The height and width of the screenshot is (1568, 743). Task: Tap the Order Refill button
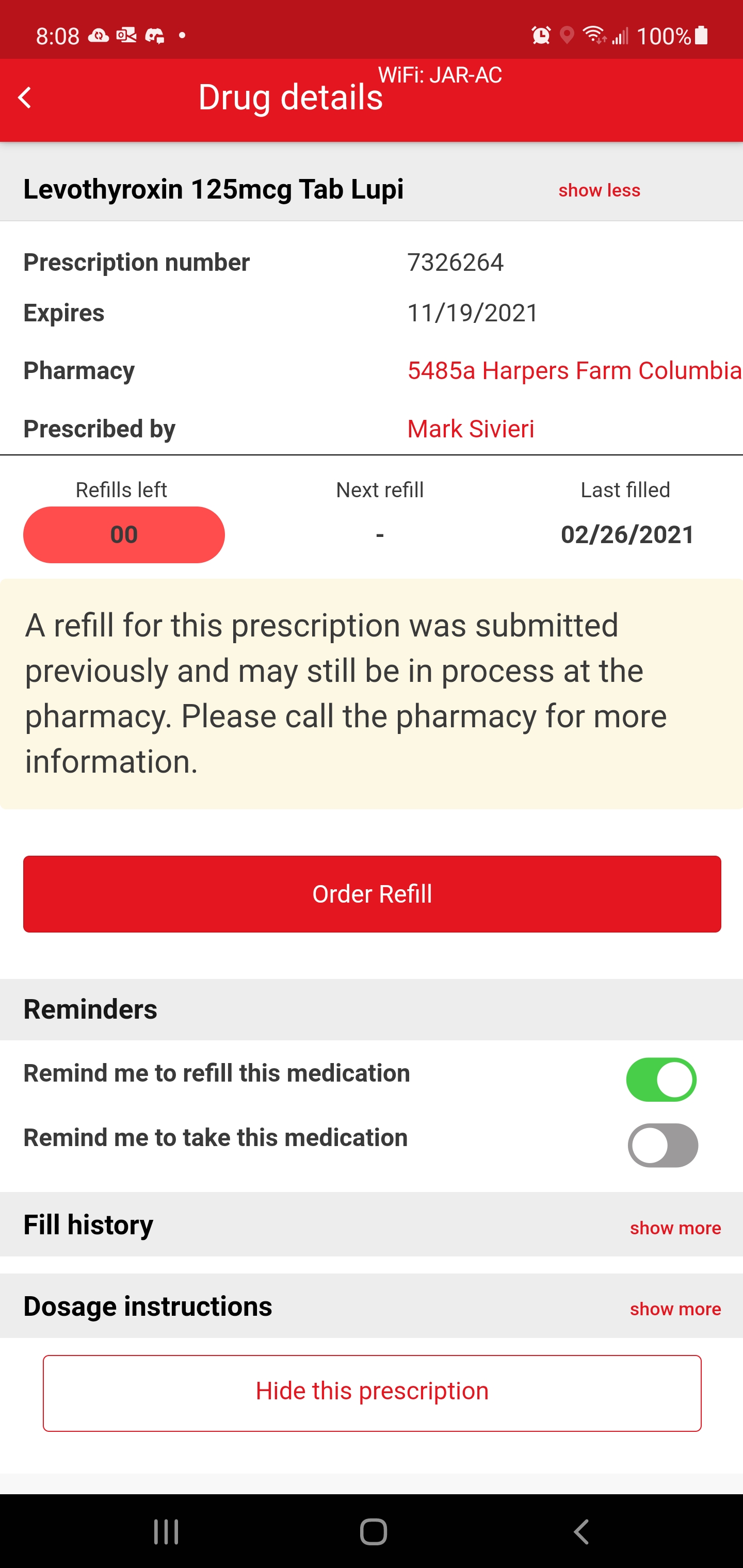tap(372, 893)
